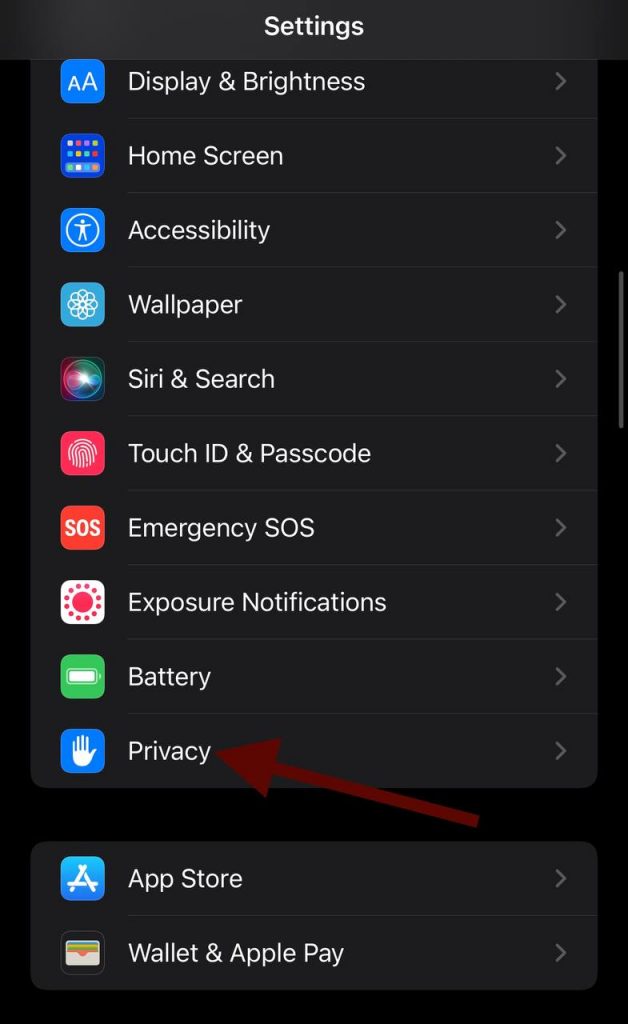This screenshot has height=1024, width=628.
Task: Open App Store settings
Action: click(x=185, y=879)
